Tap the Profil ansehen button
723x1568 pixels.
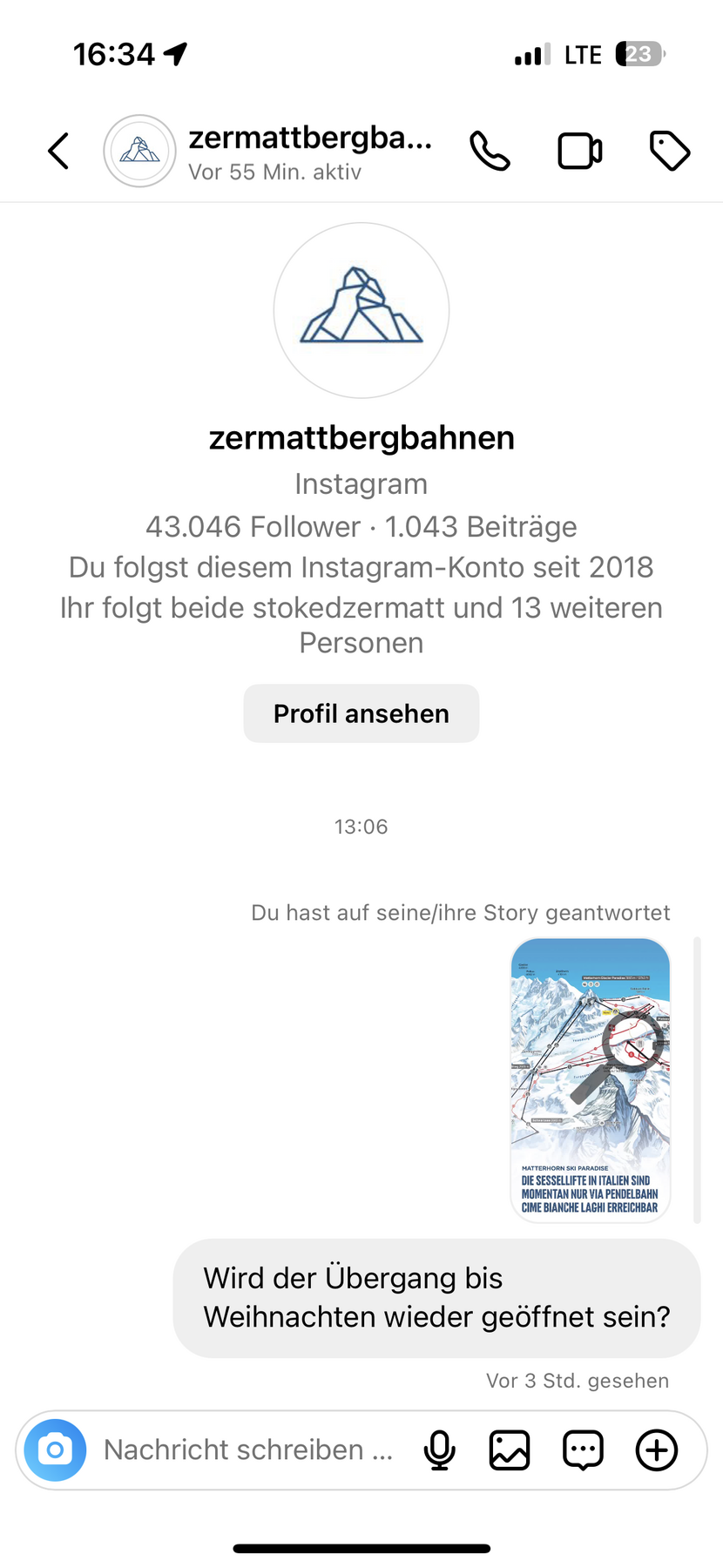(x=361, y=713)
